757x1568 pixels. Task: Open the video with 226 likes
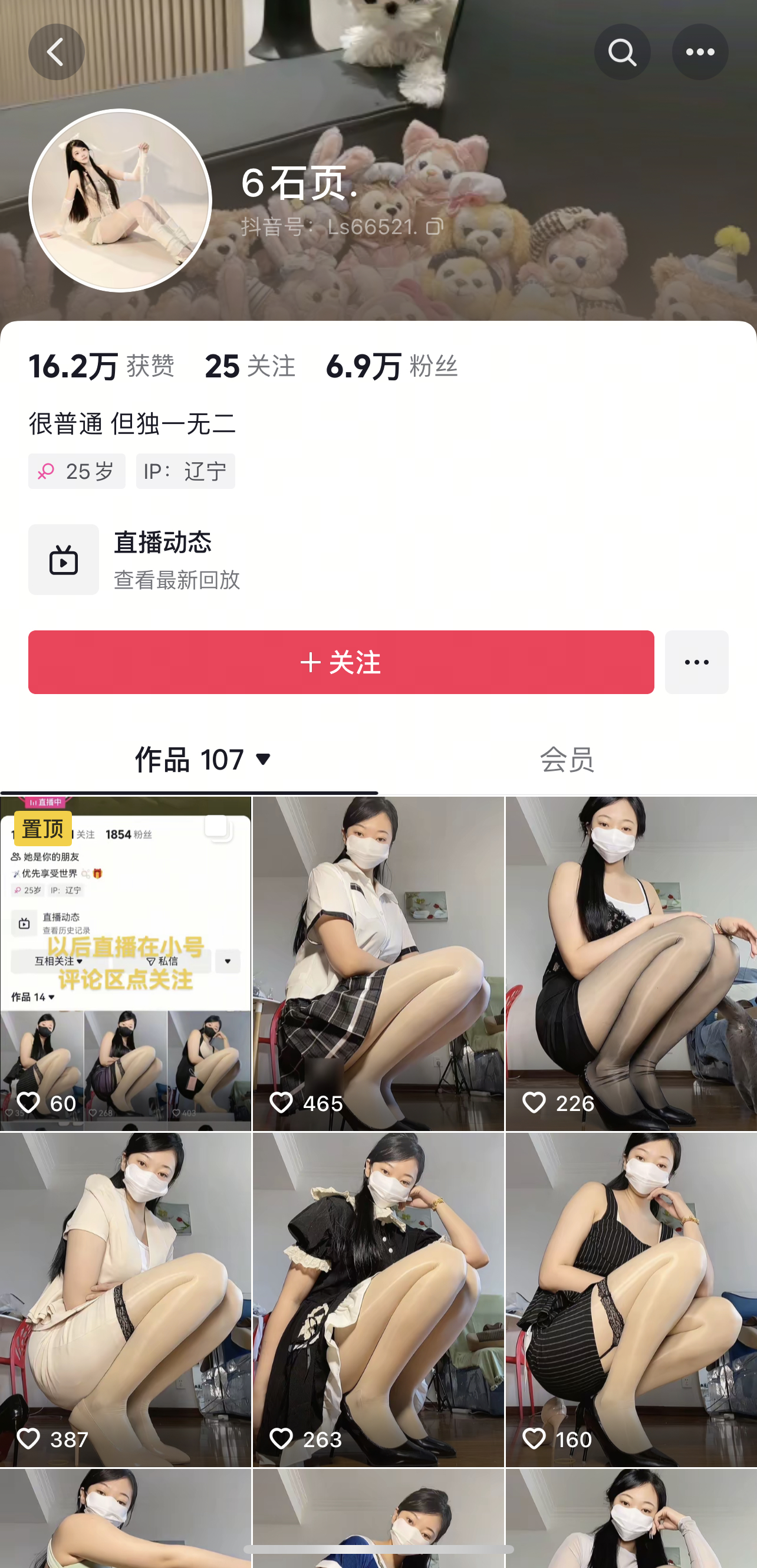[x=631, y=963]
